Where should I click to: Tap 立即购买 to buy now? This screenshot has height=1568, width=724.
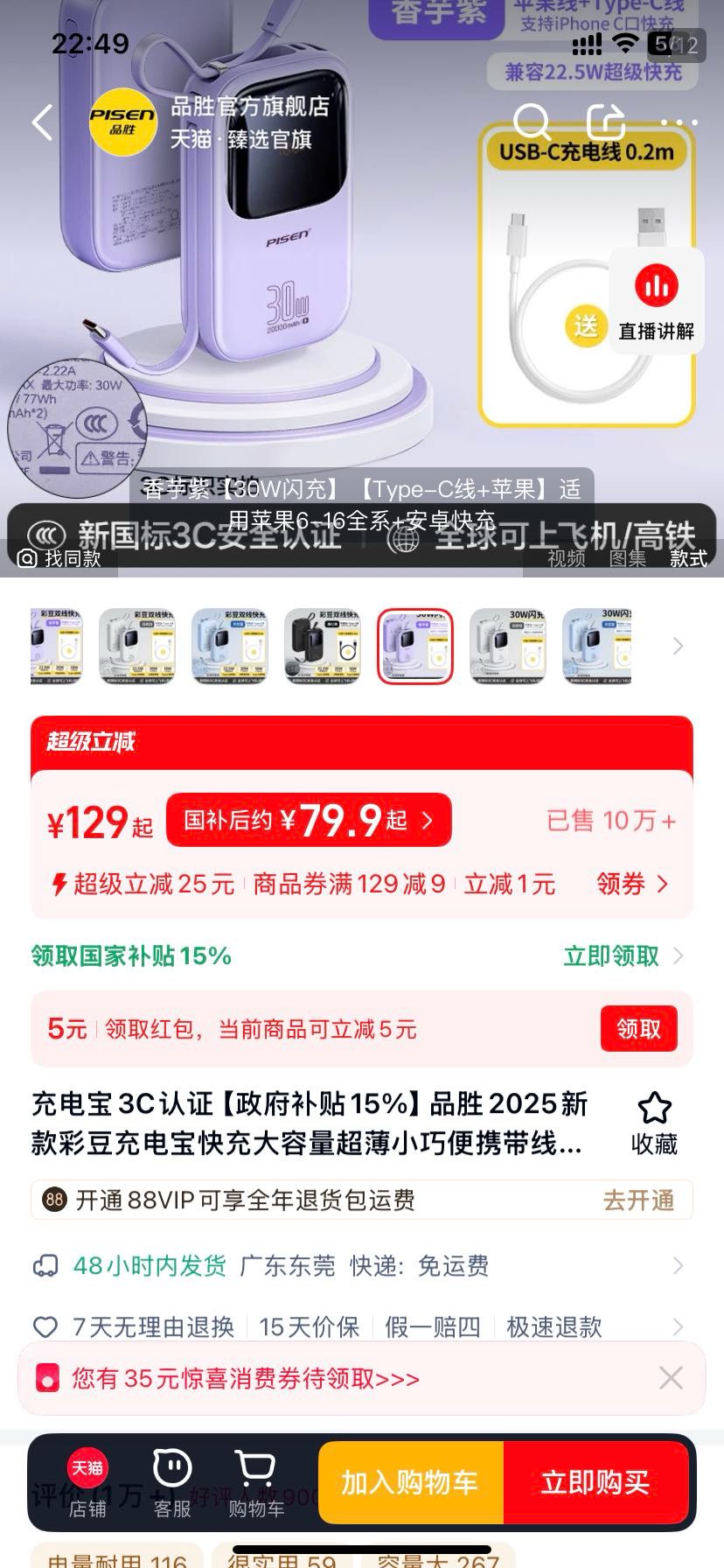(x=595, y=1482)
